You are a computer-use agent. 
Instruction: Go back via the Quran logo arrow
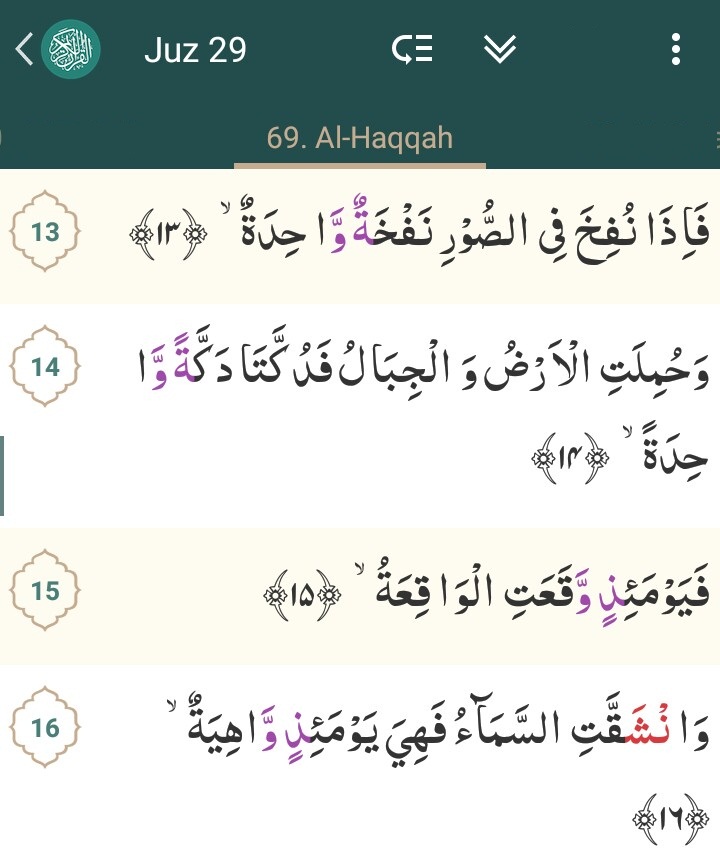tap(57, 49)
